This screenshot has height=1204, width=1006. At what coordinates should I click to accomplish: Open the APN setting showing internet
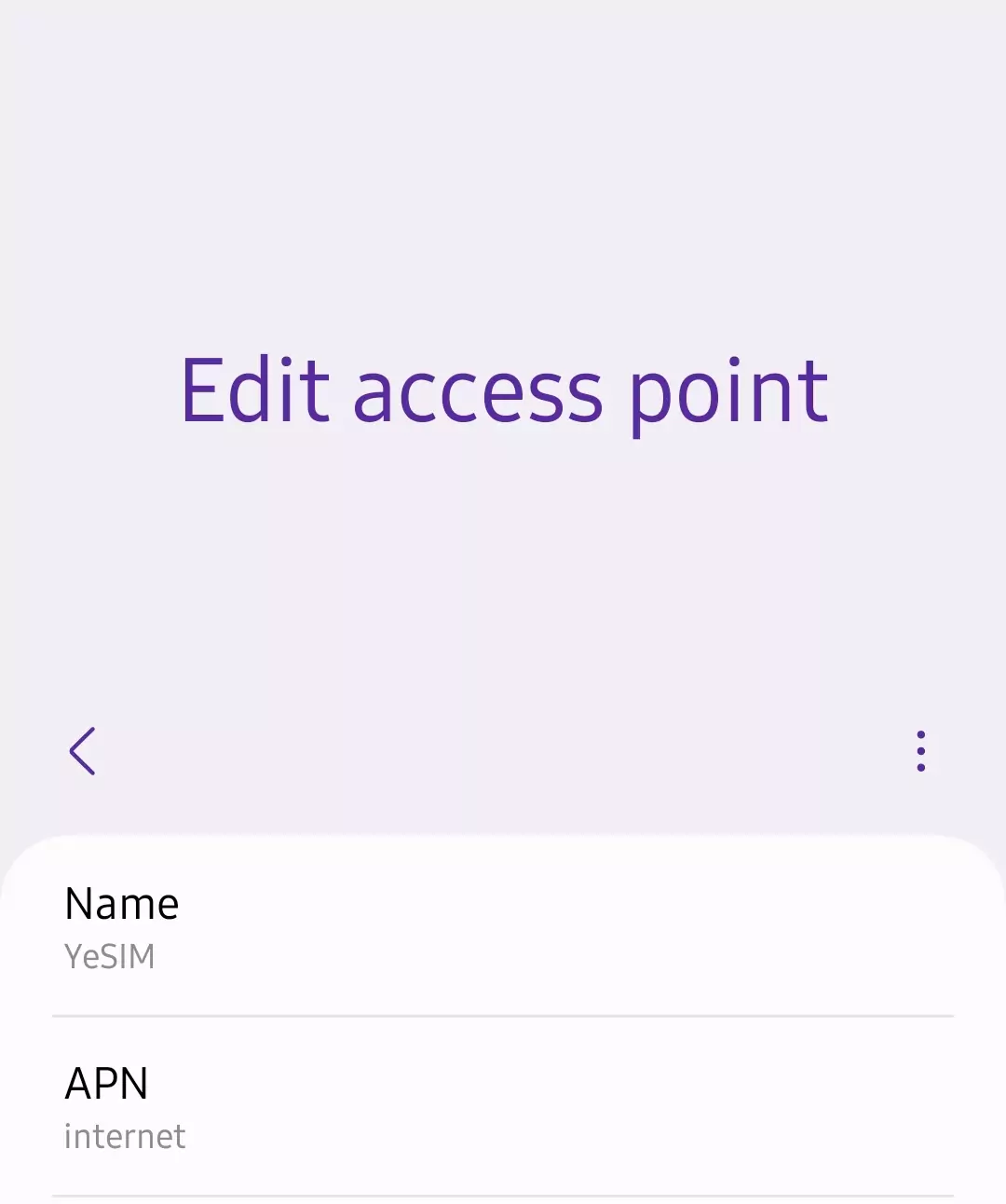(503, 1108)
